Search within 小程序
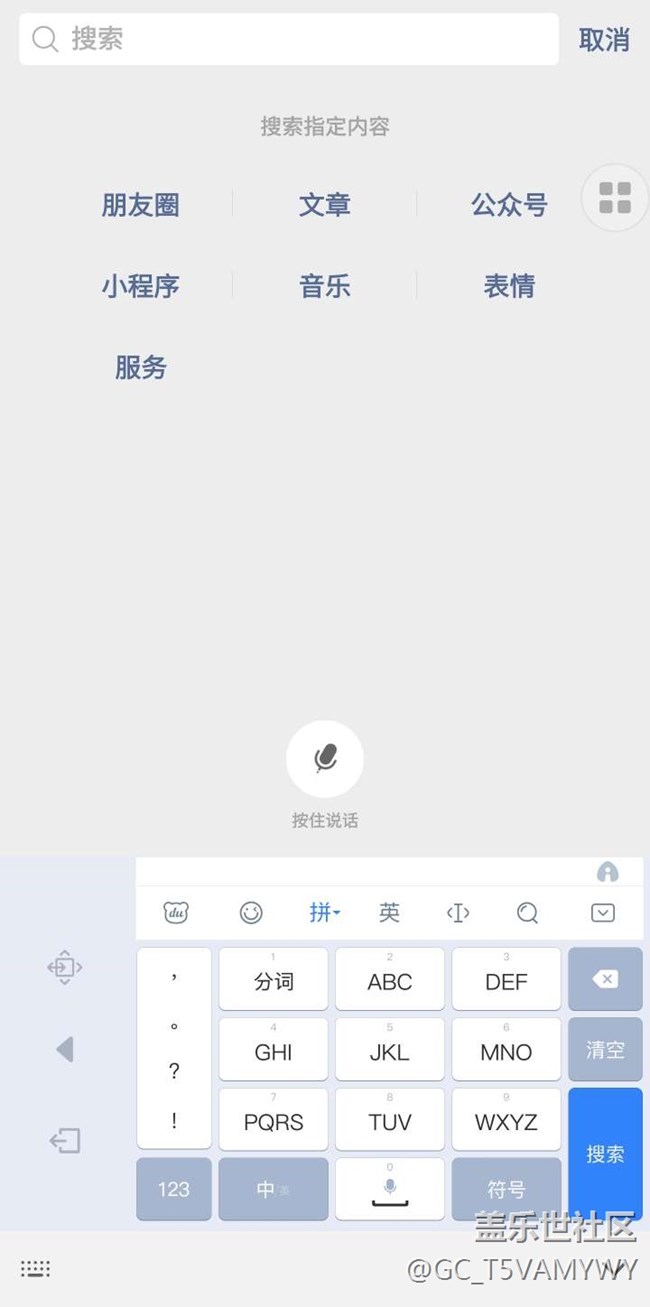Image resolution: width=650 pixels, height=1307 pixels. [140, 286]
